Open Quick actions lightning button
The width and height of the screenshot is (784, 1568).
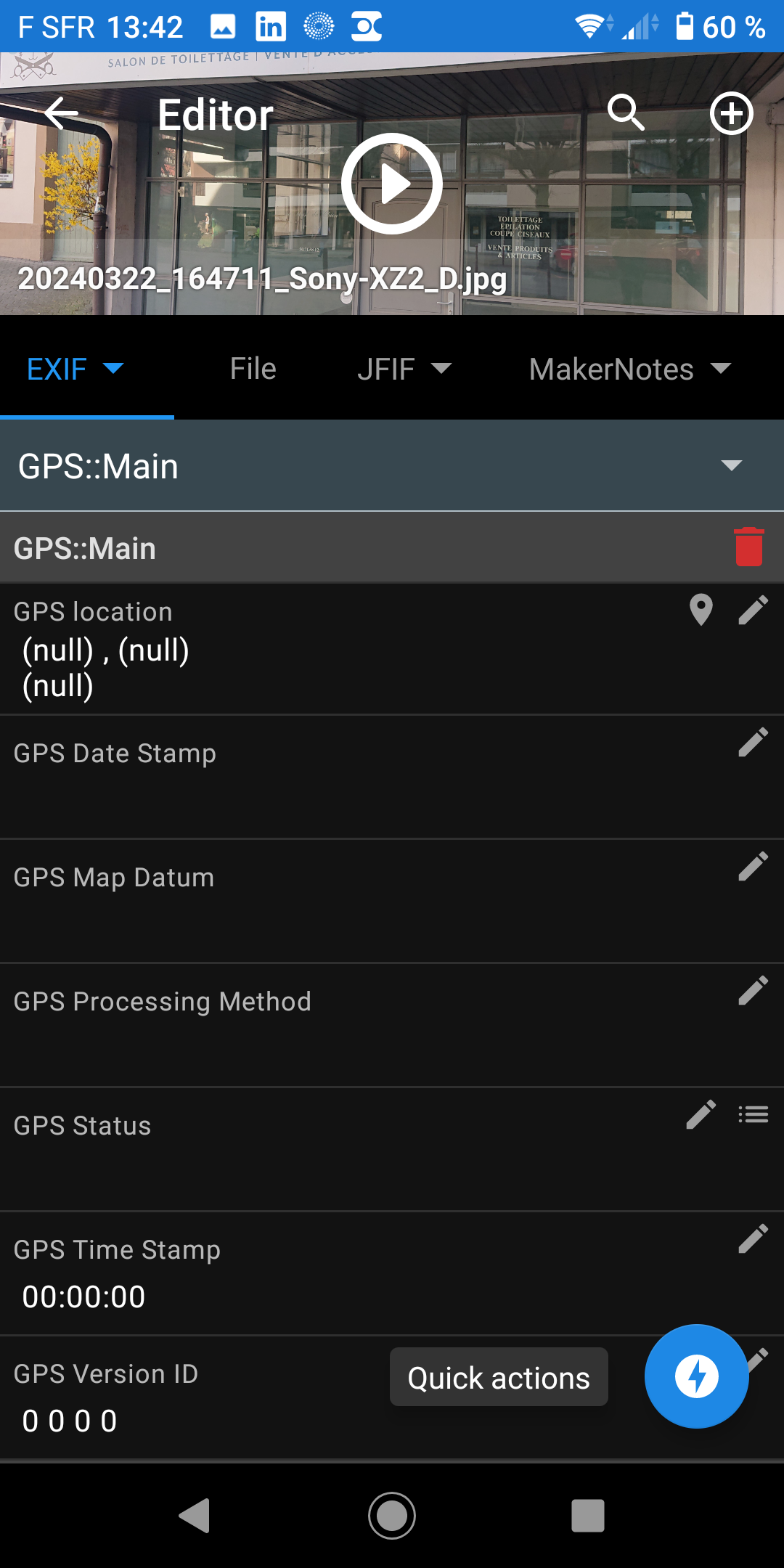[x=696, y=1376]
